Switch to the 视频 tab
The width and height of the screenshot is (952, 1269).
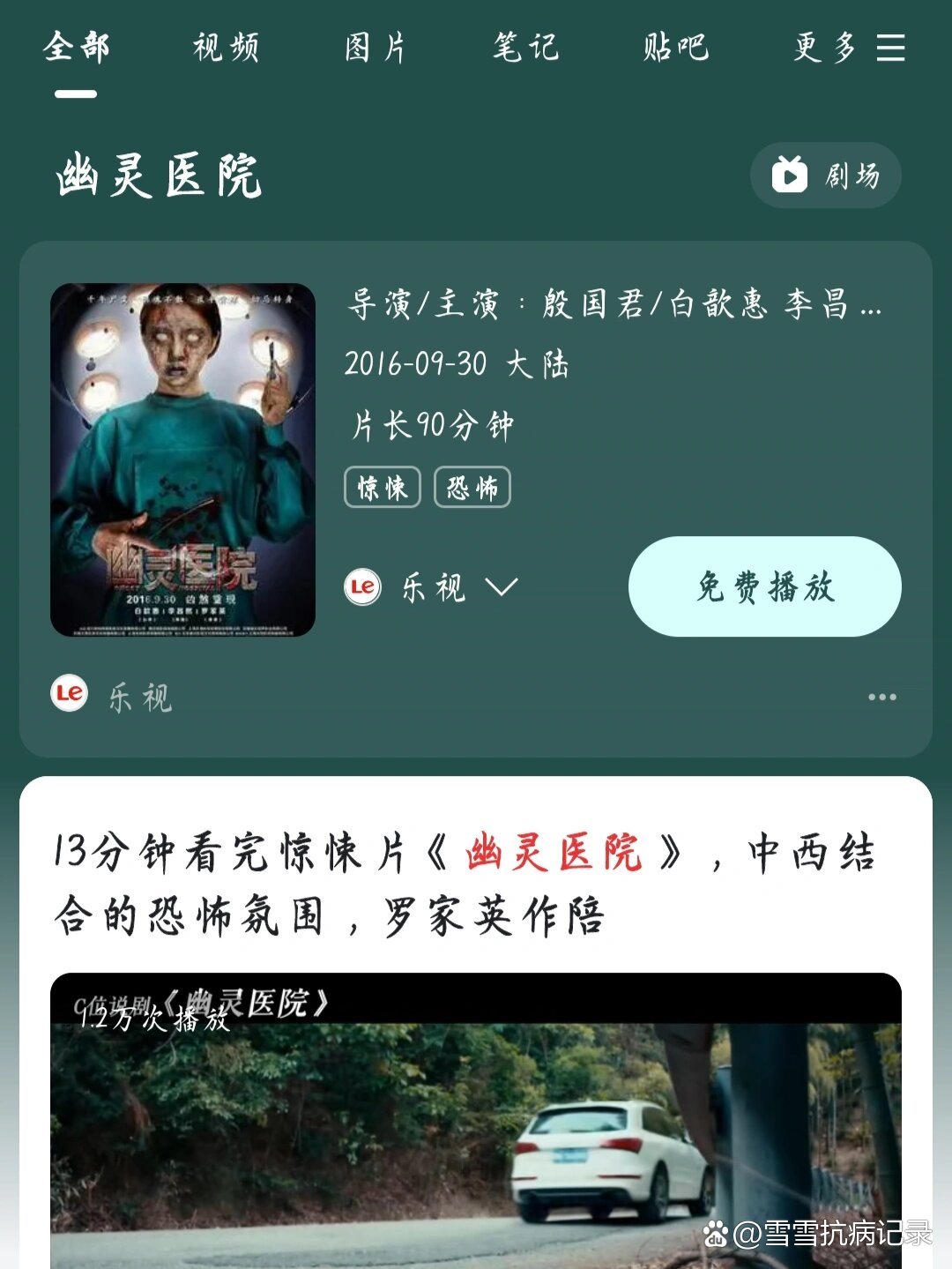(225, 49)
